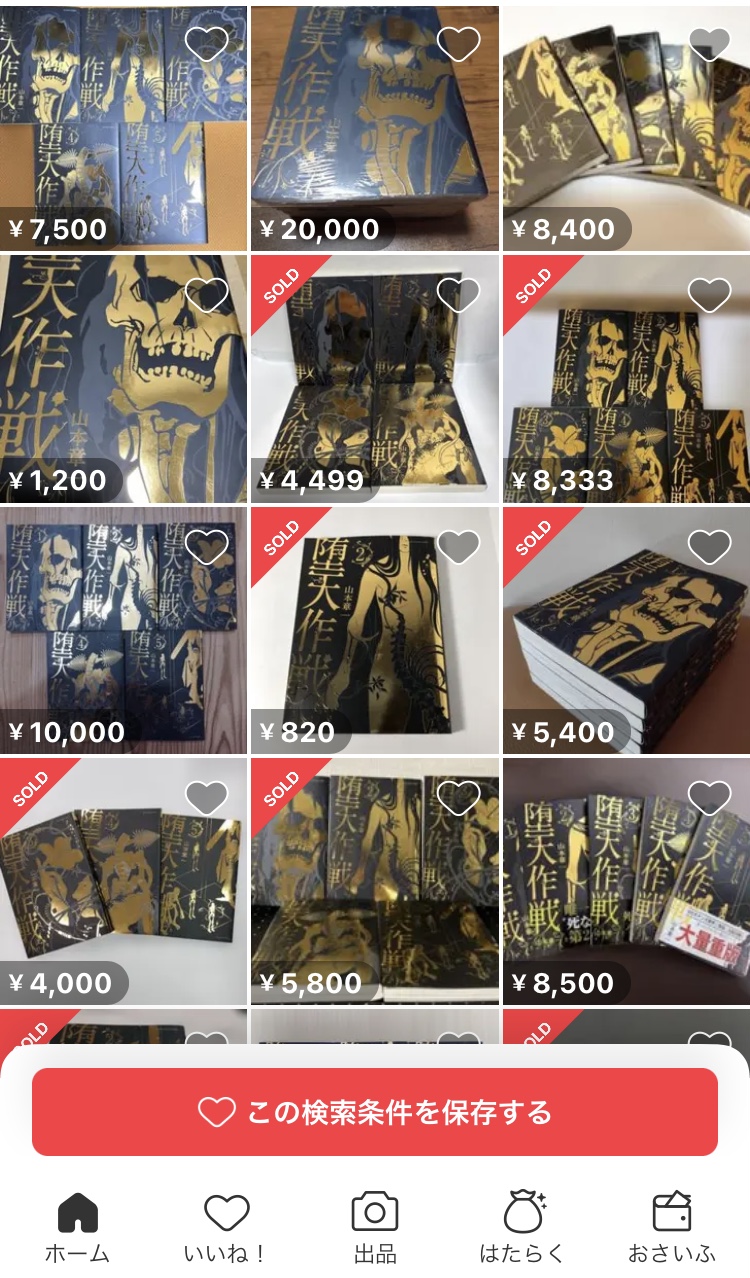
Task: Tap この検索条件を保存する button
Action: [x=375, y=1111]
